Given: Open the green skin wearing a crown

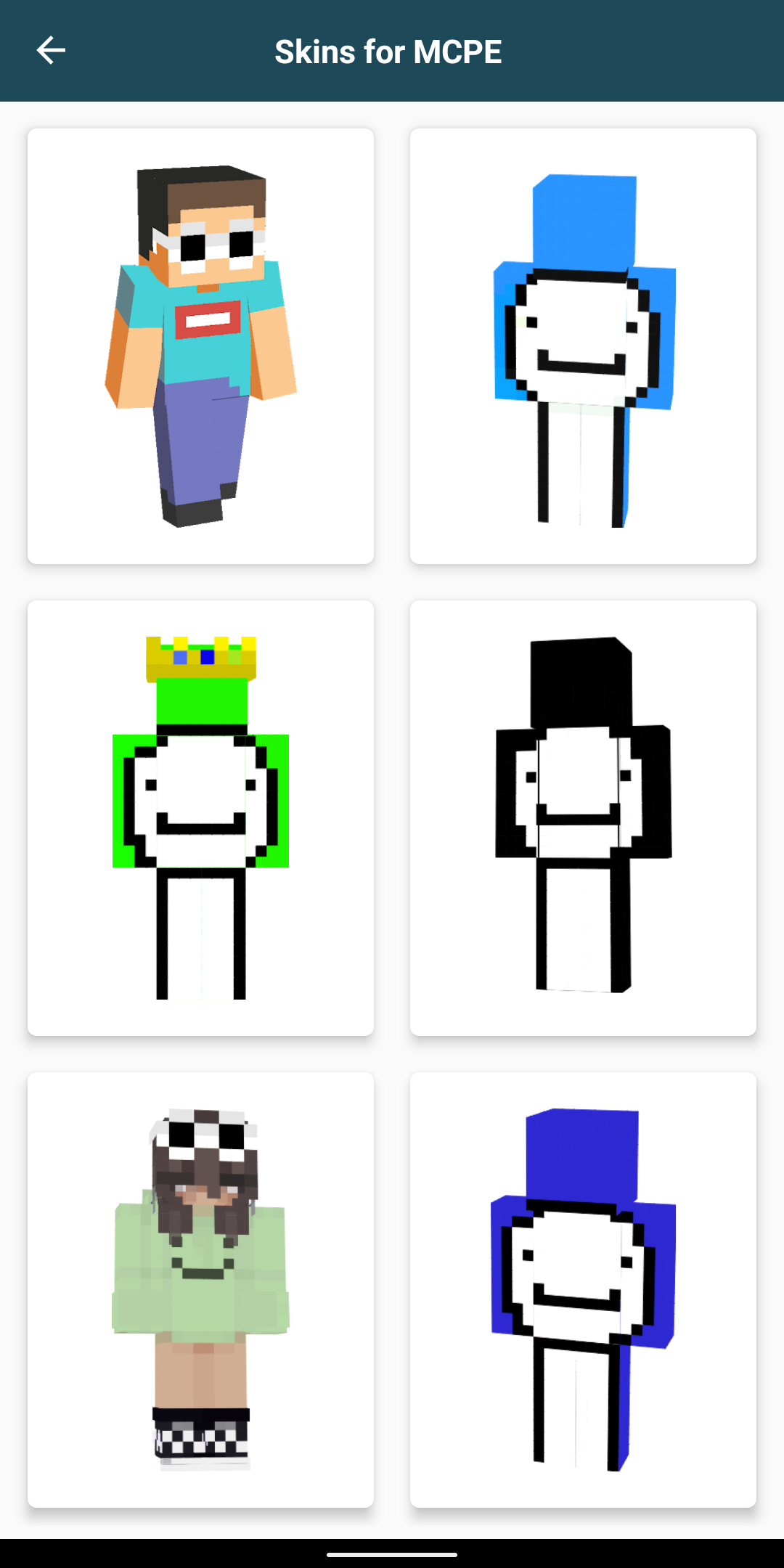Looking at the screenshot, I should pos(200,818).
